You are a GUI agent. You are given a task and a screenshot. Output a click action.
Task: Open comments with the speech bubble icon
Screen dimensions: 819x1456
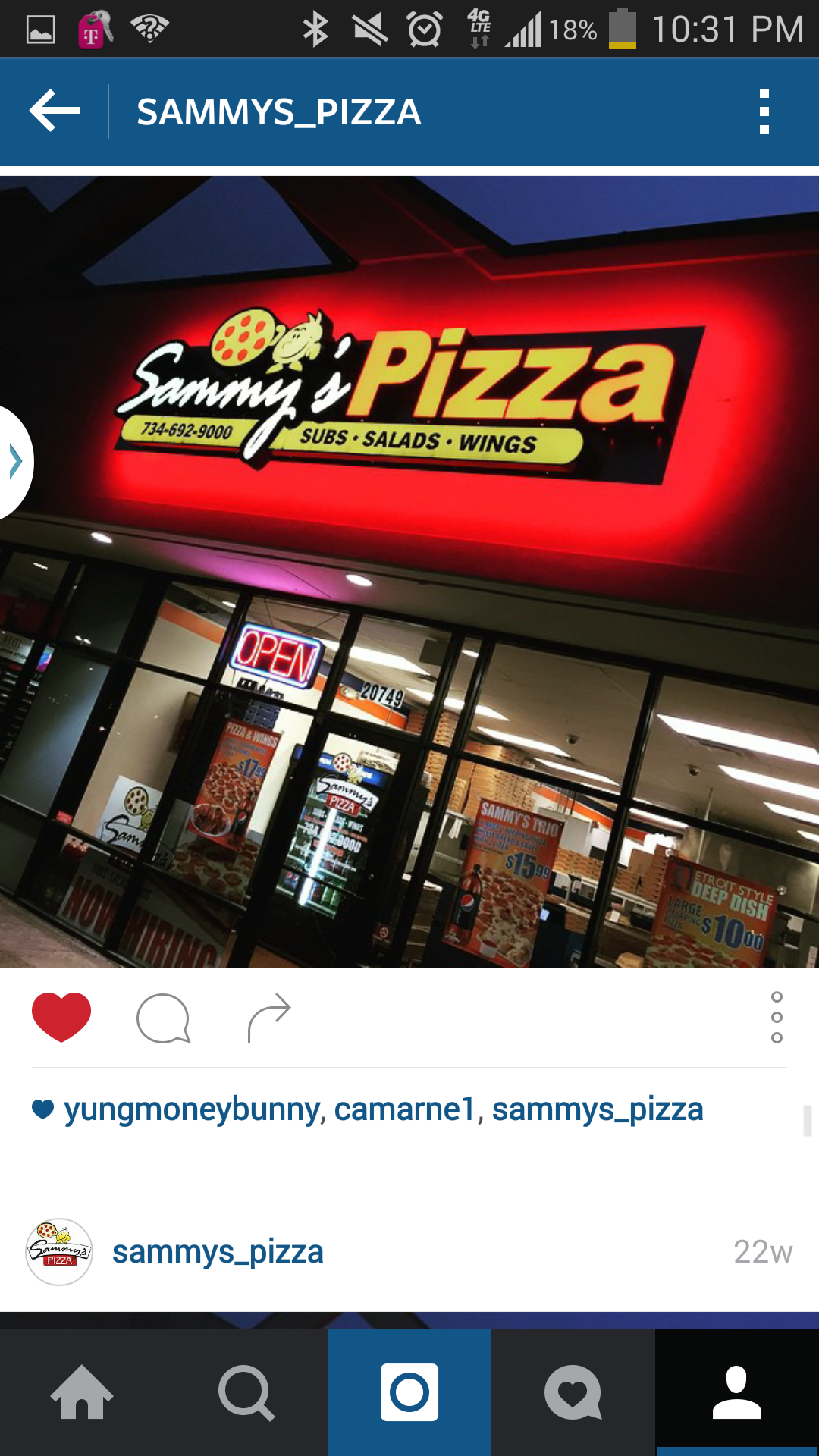point(163,1018)
